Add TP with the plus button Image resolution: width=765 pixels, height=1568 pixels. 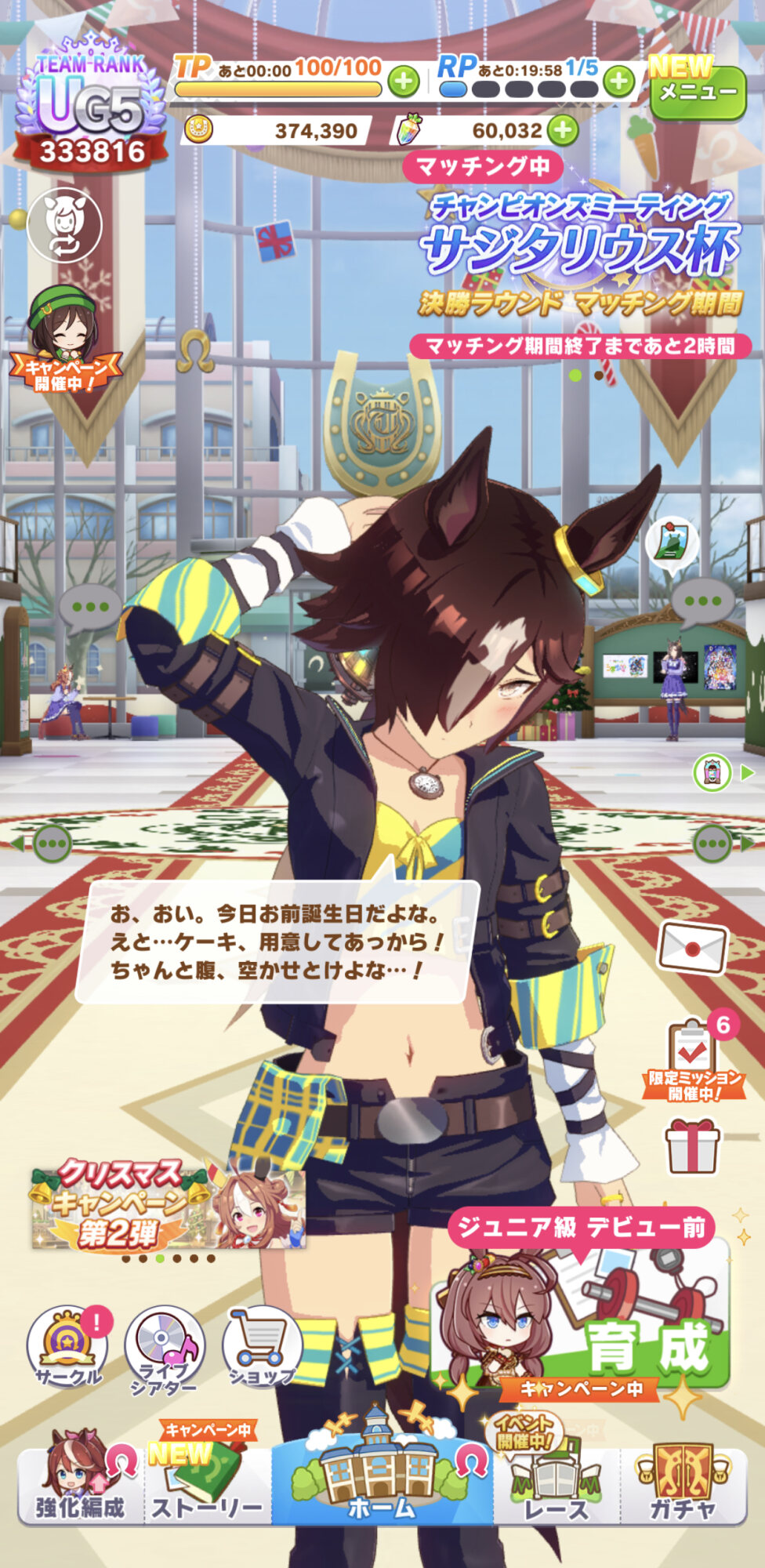click(x=404, y=81)
